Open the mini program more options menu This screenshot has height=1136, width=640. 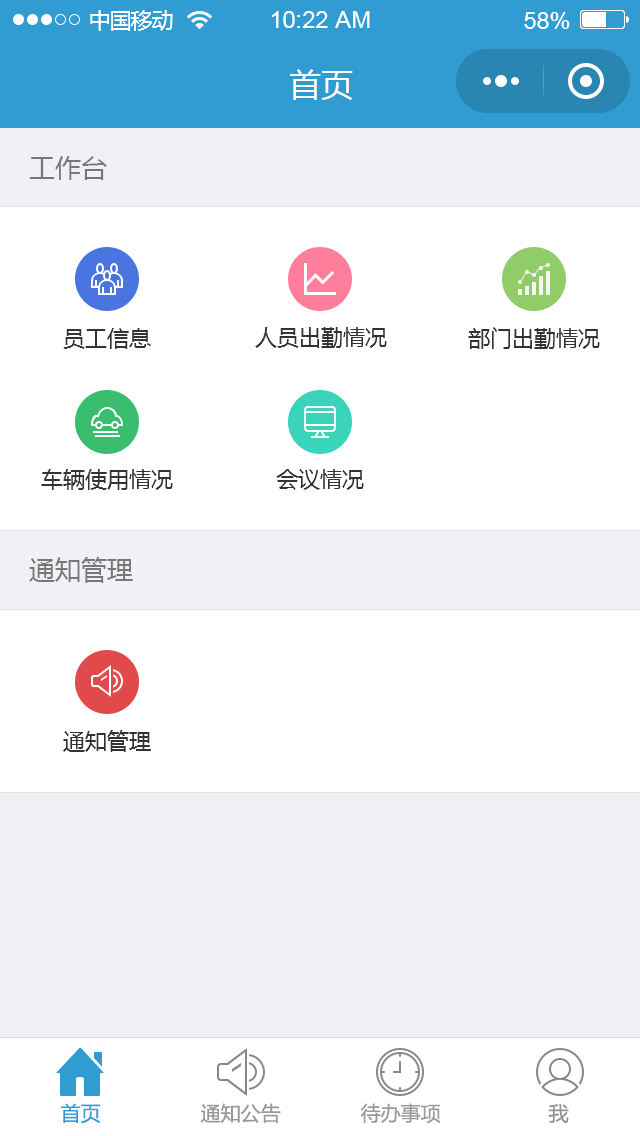pyautogui.click(x=501, y=81)
